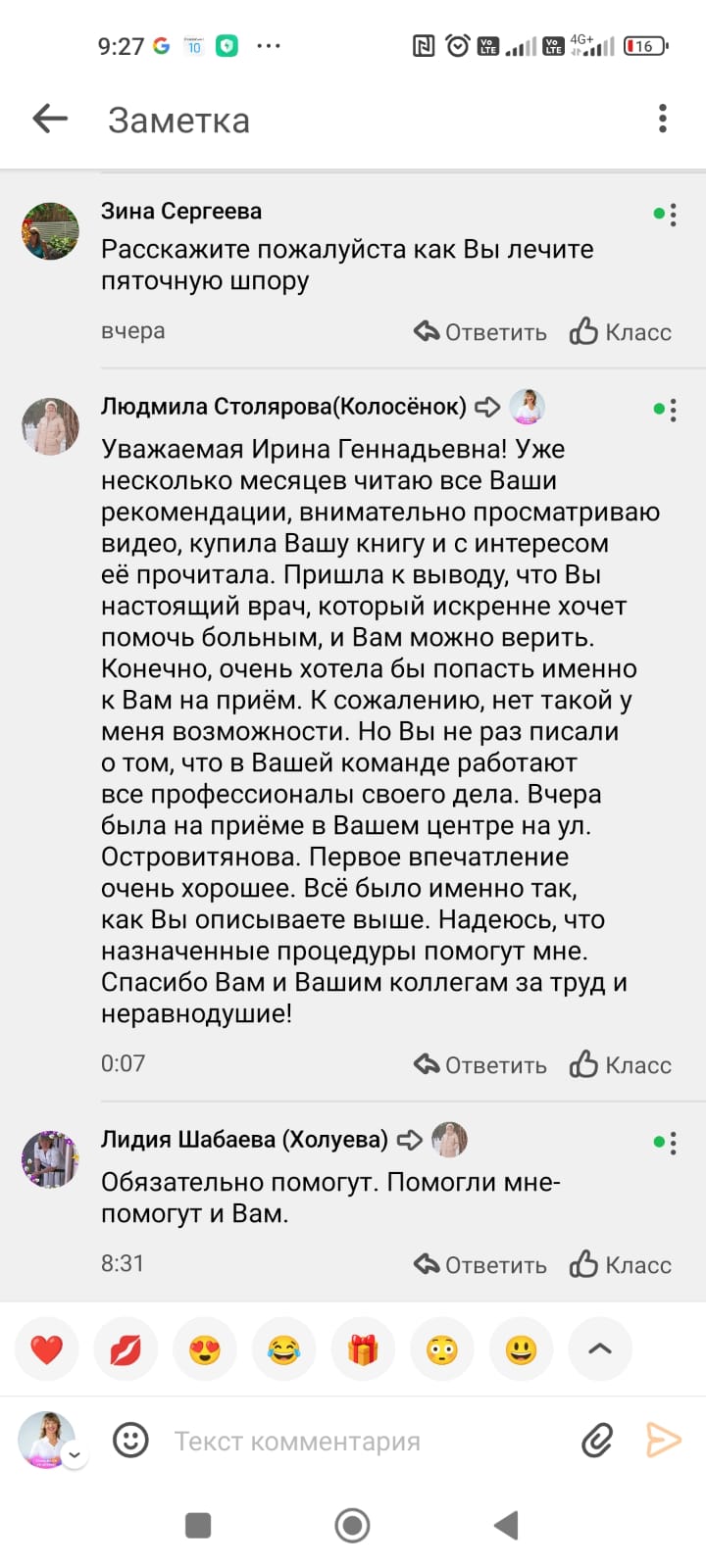Reply to Зина Сергеева's comment
706x1568 pixels.
[480, 332]
